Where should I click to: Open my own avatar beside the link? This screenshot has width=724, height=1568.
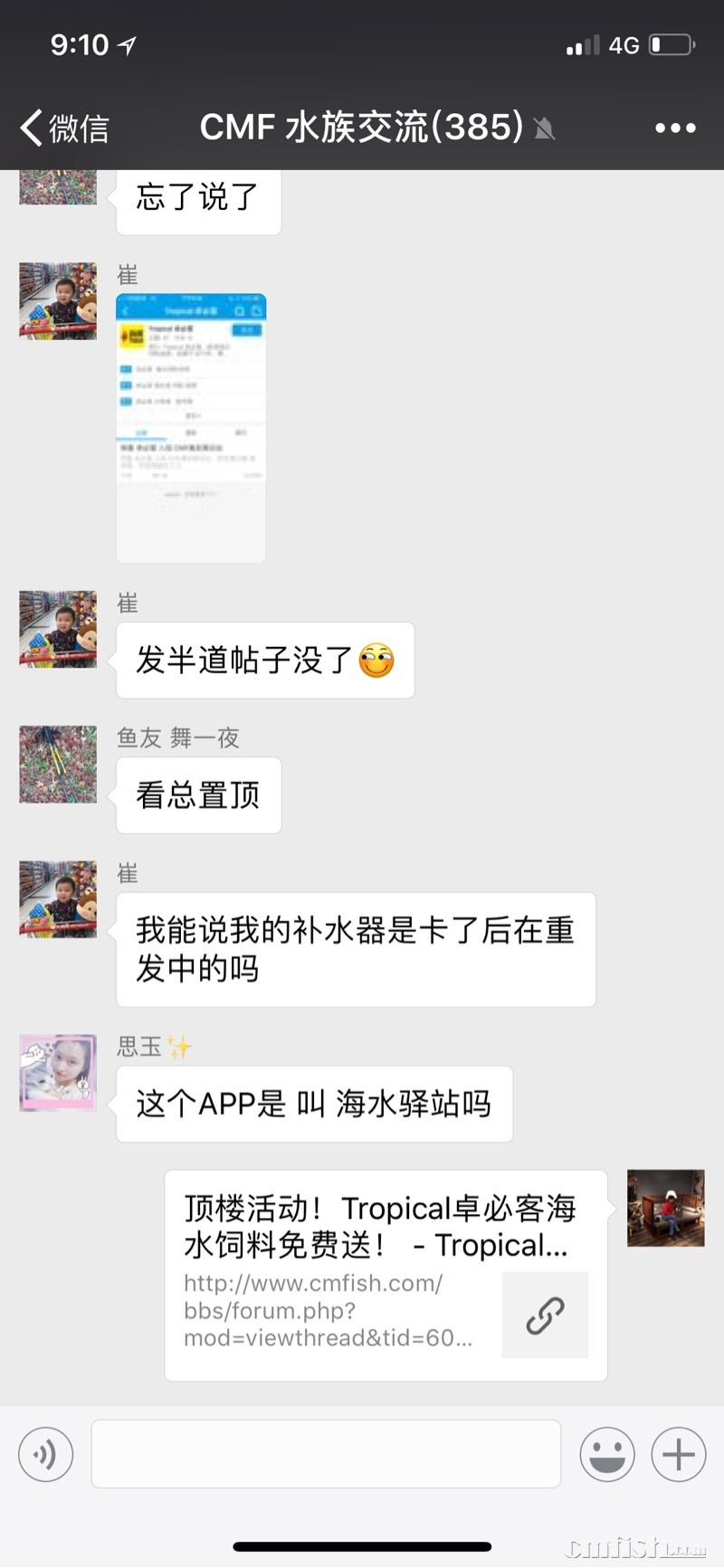[665, 1208]
